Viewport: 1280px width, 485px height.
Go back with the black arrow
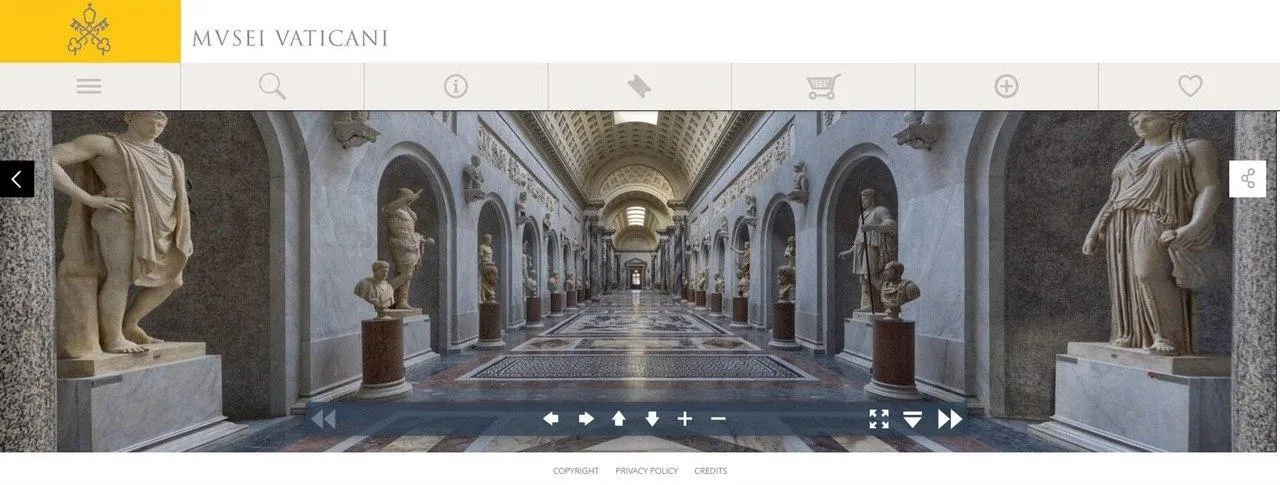[x=17, y=179]
